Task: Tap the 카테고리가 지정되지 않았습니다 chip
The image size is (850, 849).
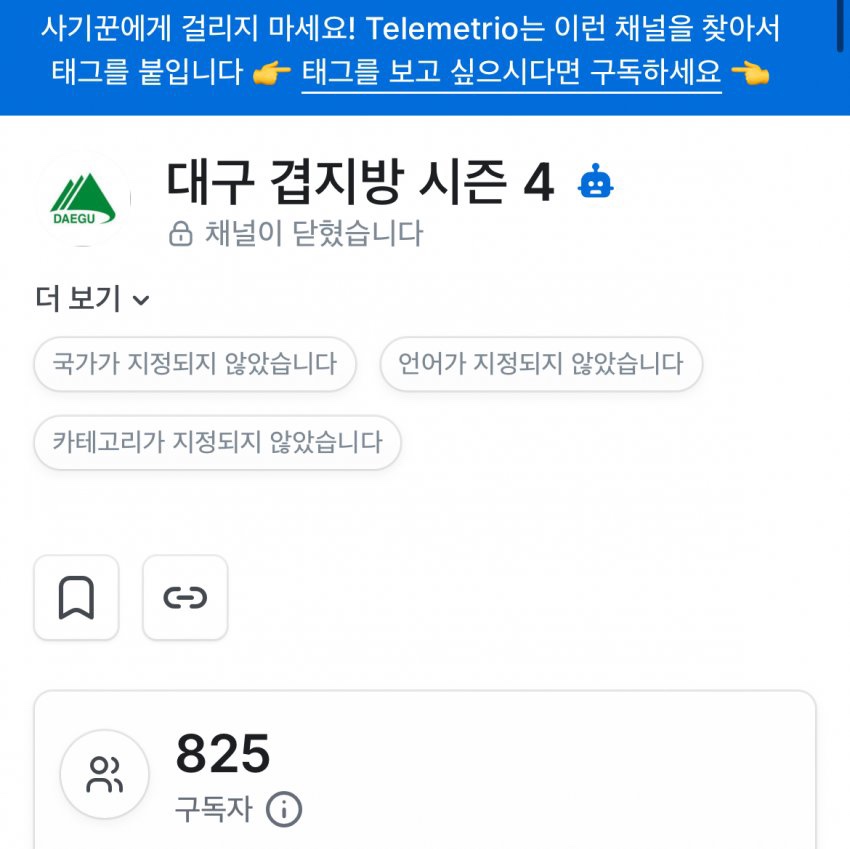Action: [217, 442]
